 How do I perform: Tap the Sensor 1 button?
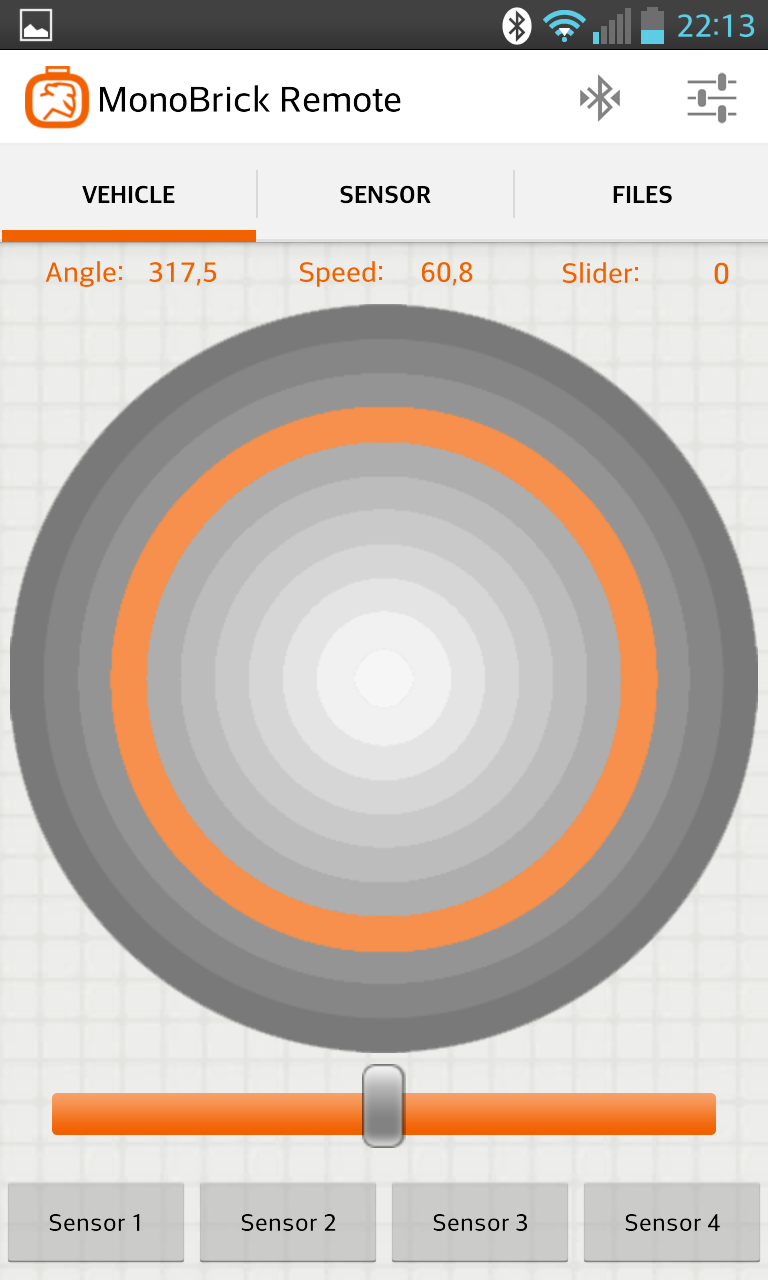point(96,1222)
